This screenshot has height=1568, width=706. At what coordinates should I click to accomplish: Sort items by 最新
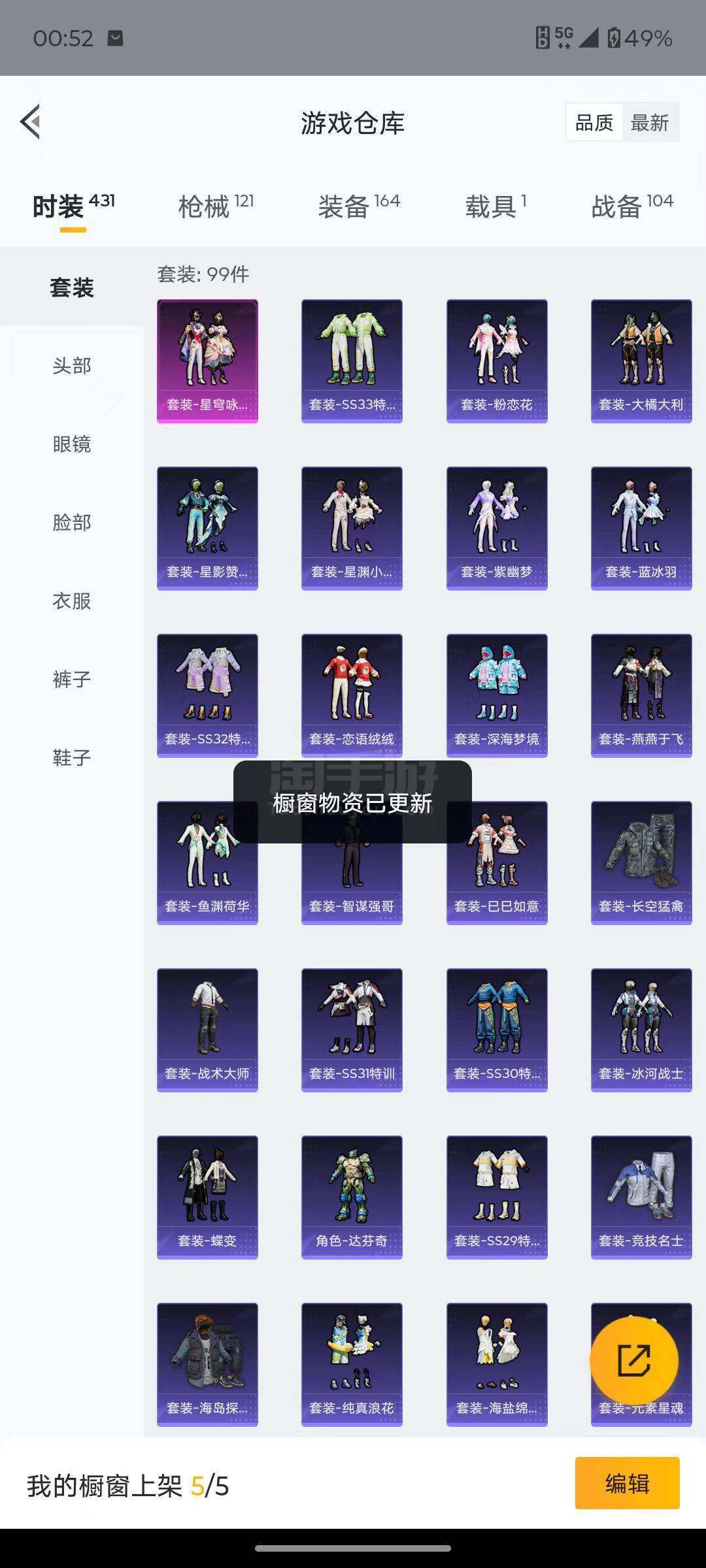[x=649, y=122]
